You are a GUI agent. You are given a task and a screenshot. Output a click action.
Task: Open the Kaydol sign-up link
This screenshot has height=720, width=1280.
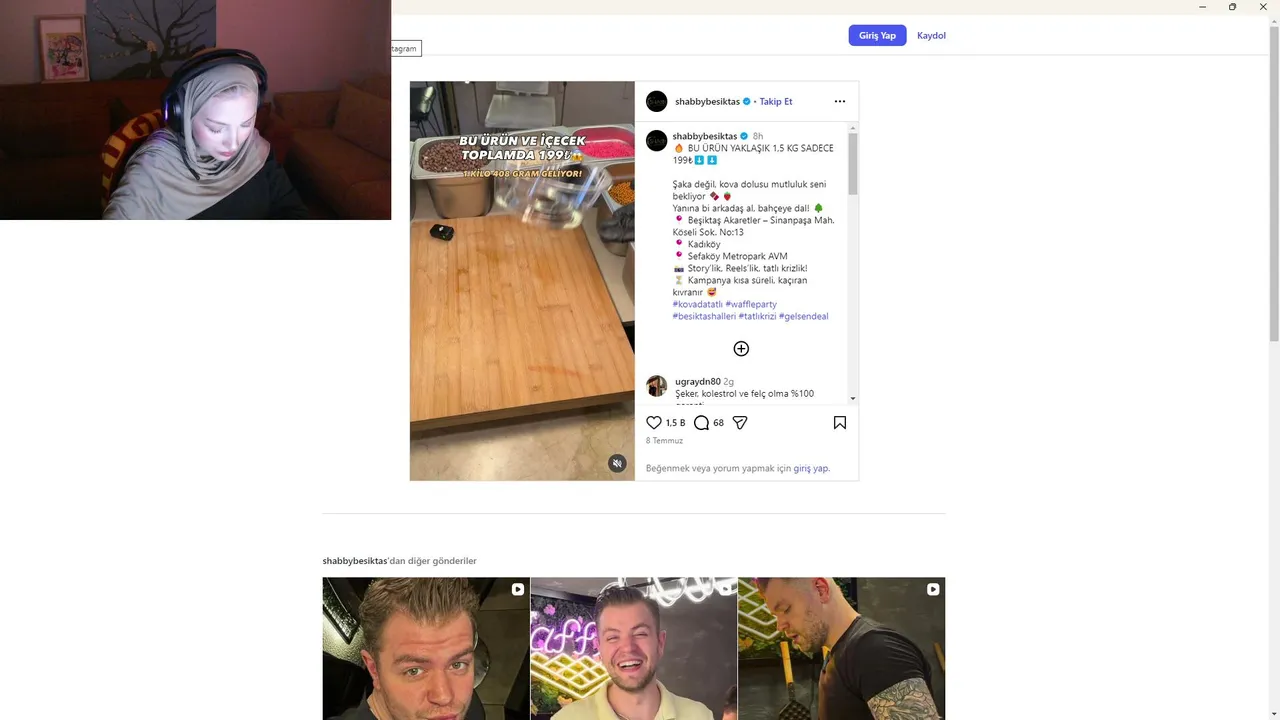click(x=931, y=35)
